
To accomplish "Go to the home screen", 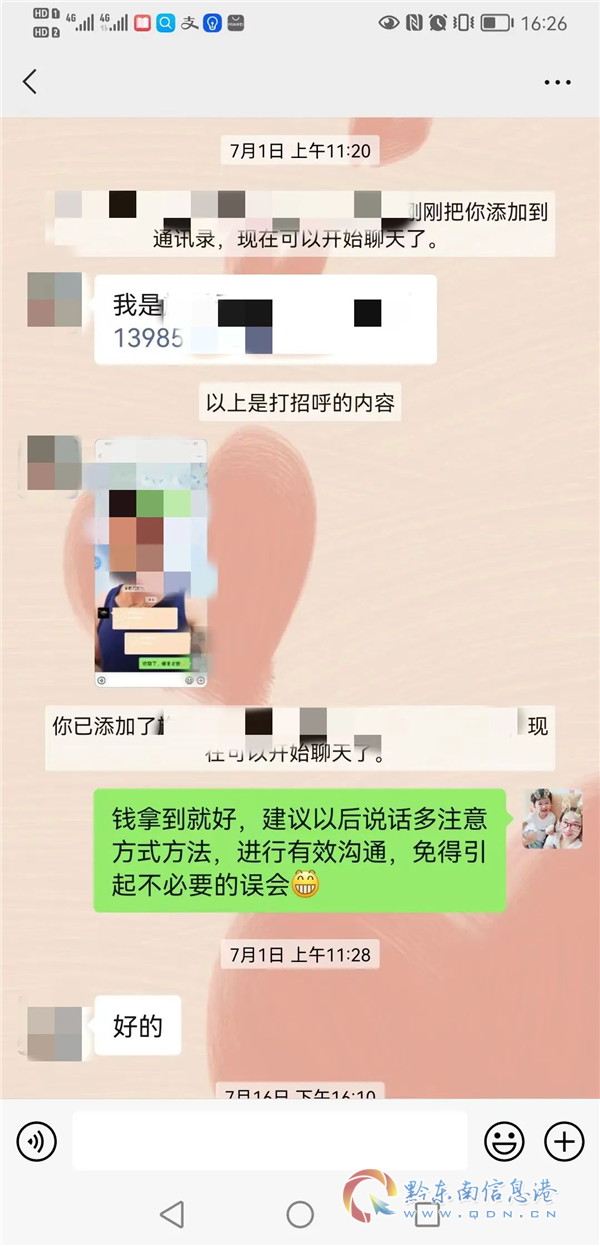I will 300,1214.
